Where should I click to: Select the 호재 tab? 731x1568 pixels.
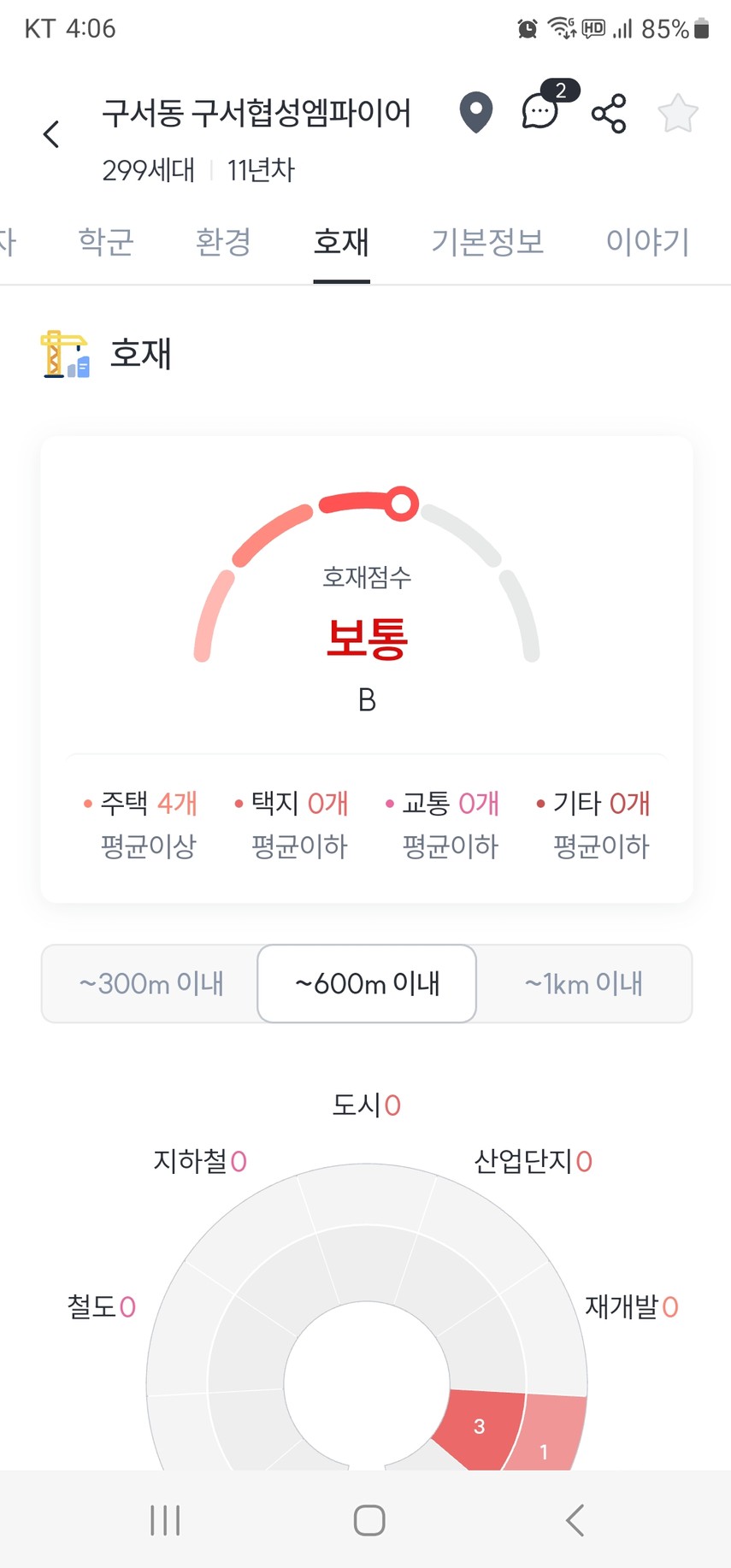click(341, 242)
